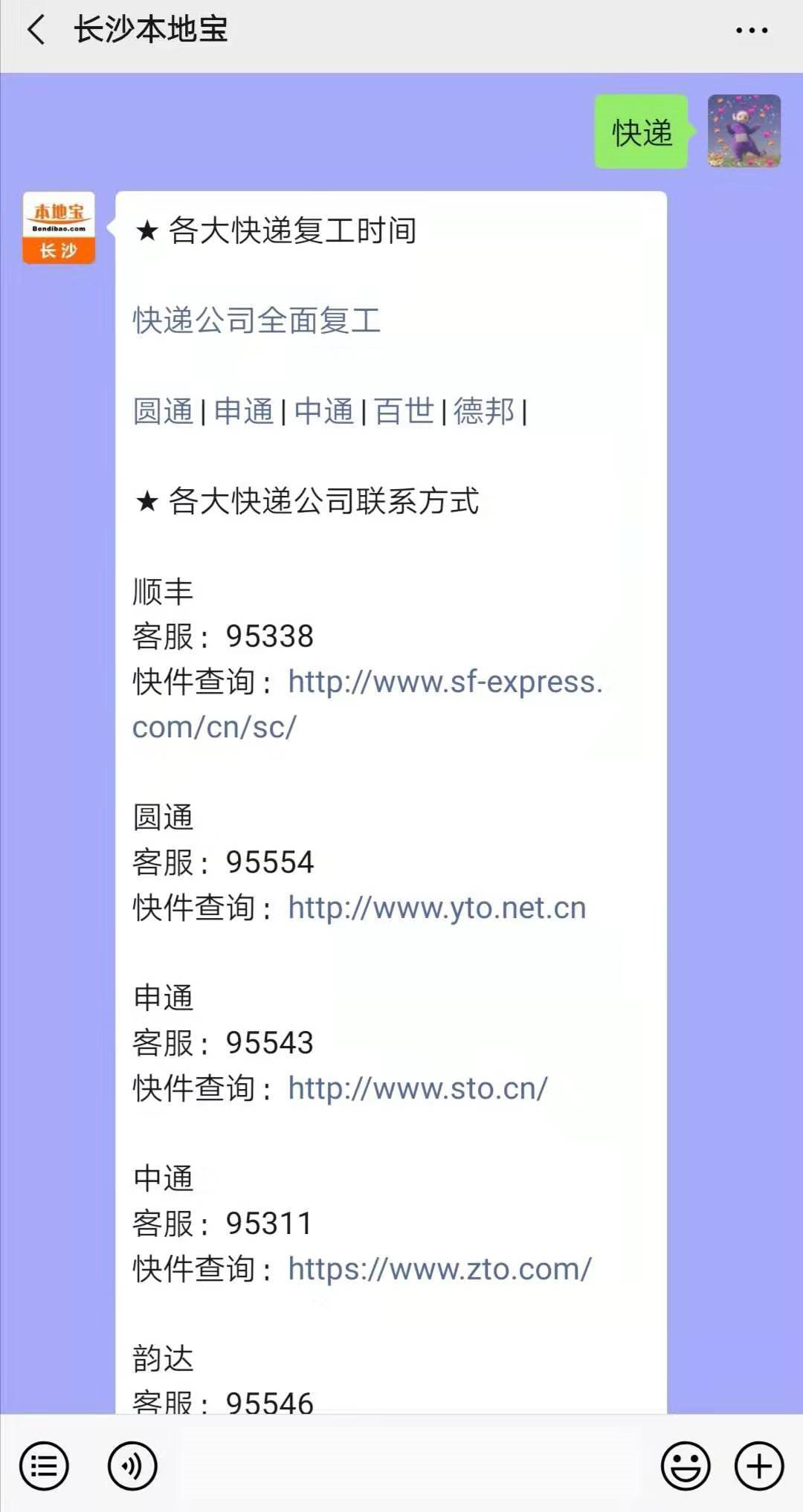803x1512 pixels.
Task: Go back from 长沙本地宝 chat
Action: pyautogui.click(x=36, y=30)
